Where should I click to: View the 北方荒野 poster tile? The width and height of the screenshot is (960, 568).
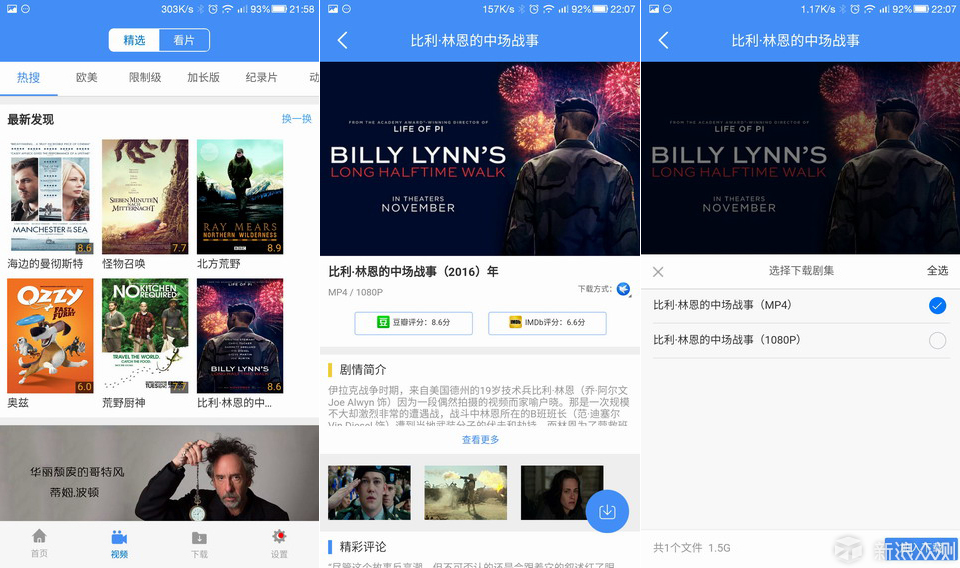pyautogui.click(x=240, y=197)
